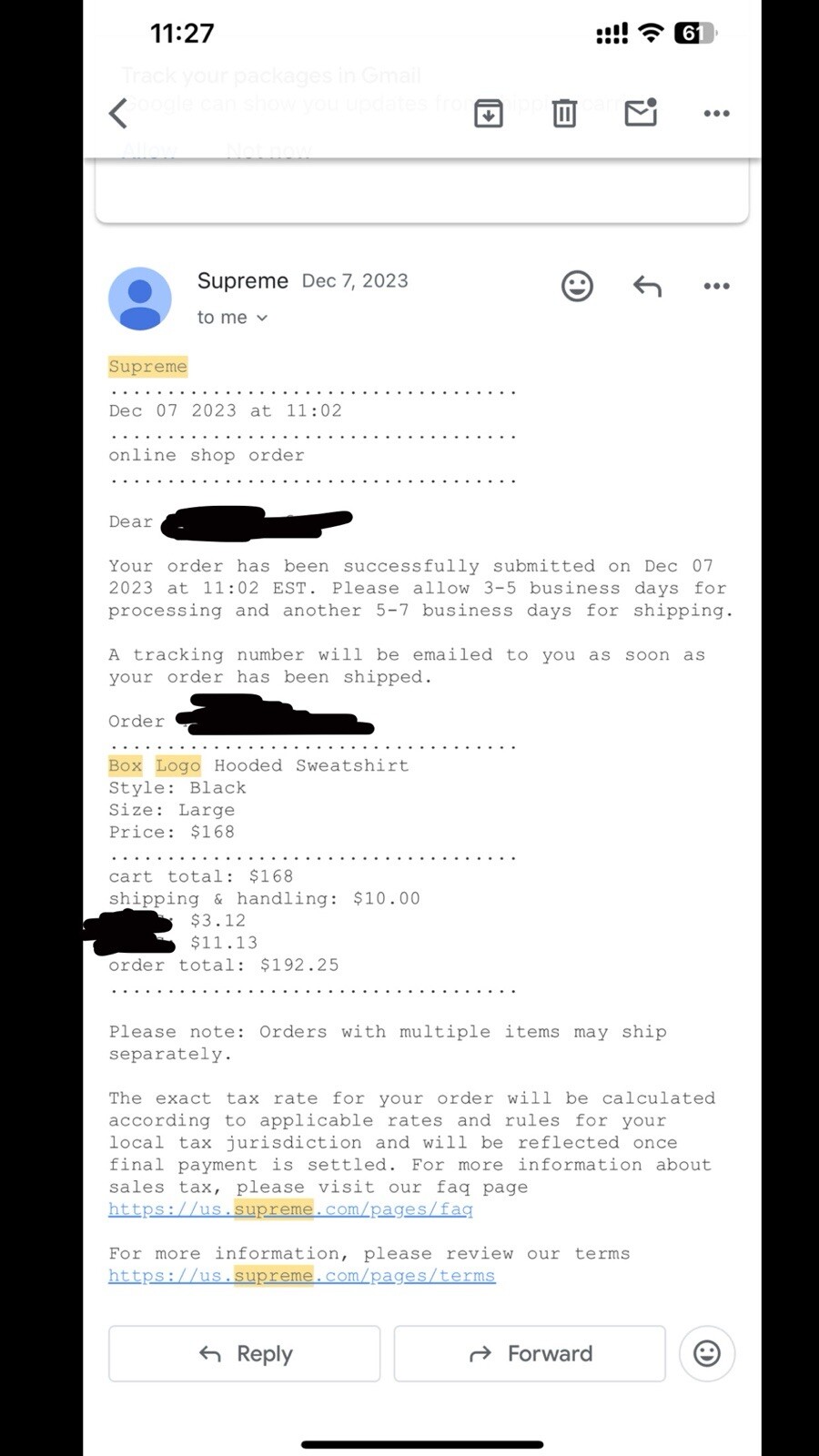
Task: Go back to the inbox
Action: coord(118,114)
